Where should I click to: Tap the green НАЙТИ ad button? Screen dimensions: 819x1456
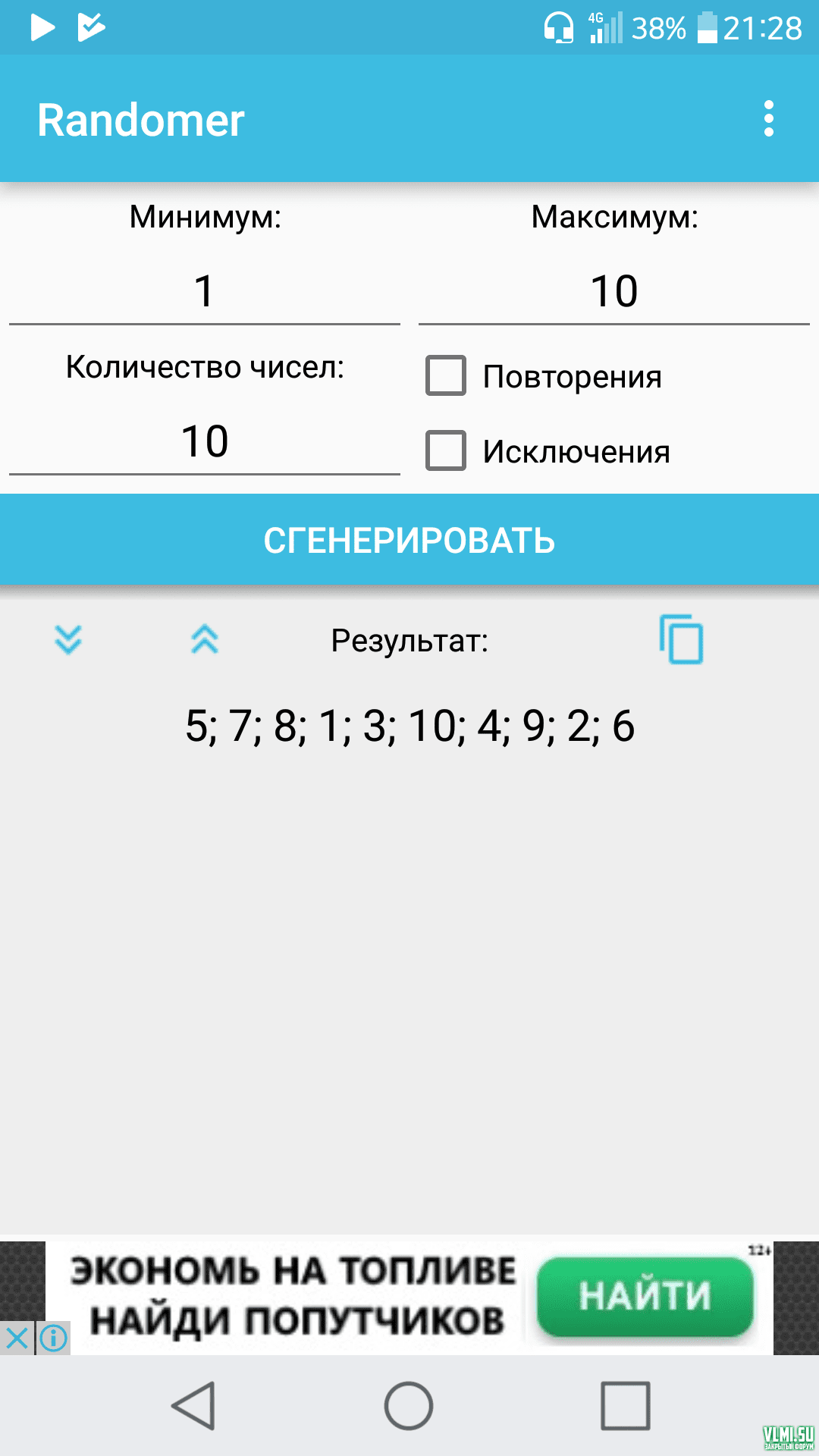point(645,1296)
